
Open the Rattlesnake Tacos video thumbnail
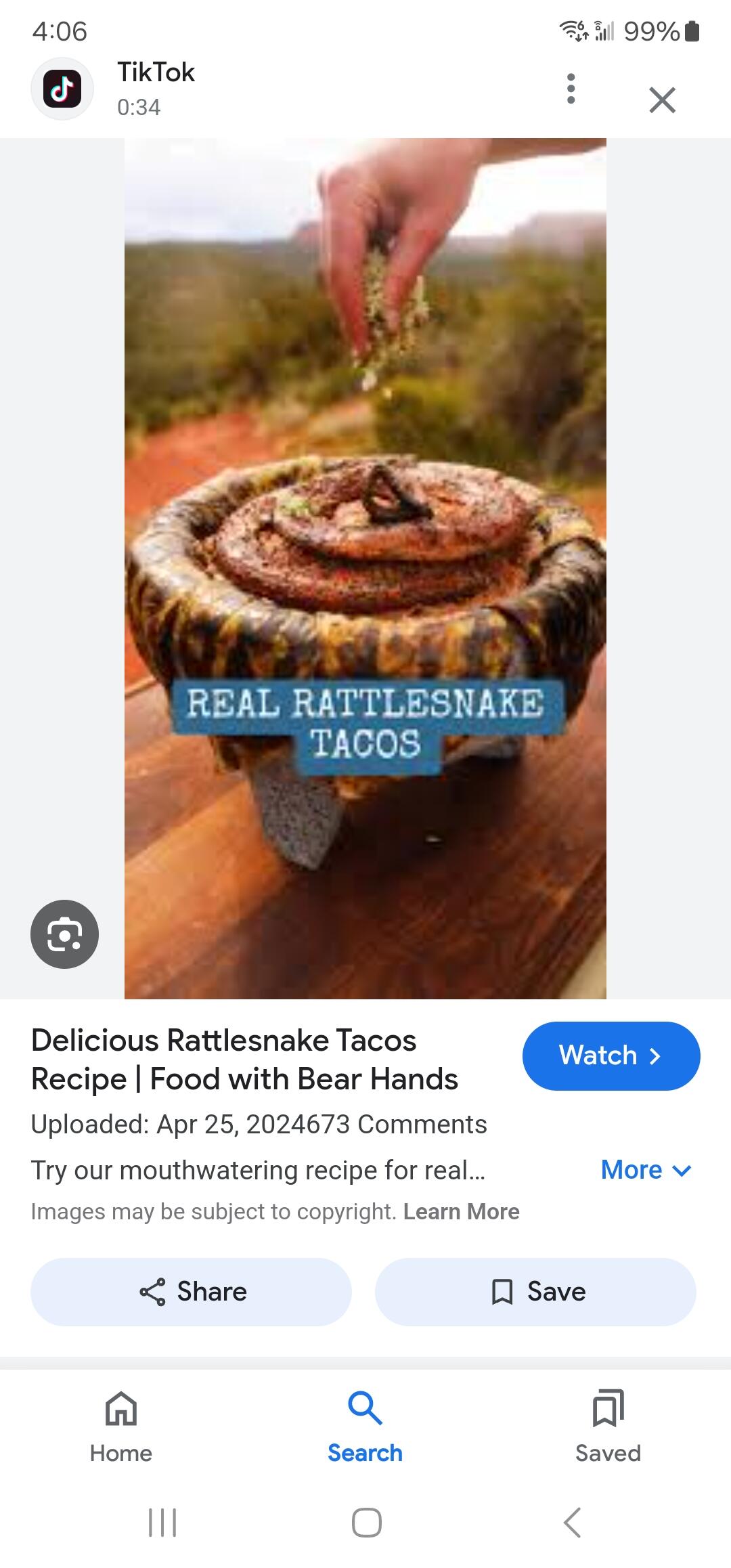365,569
